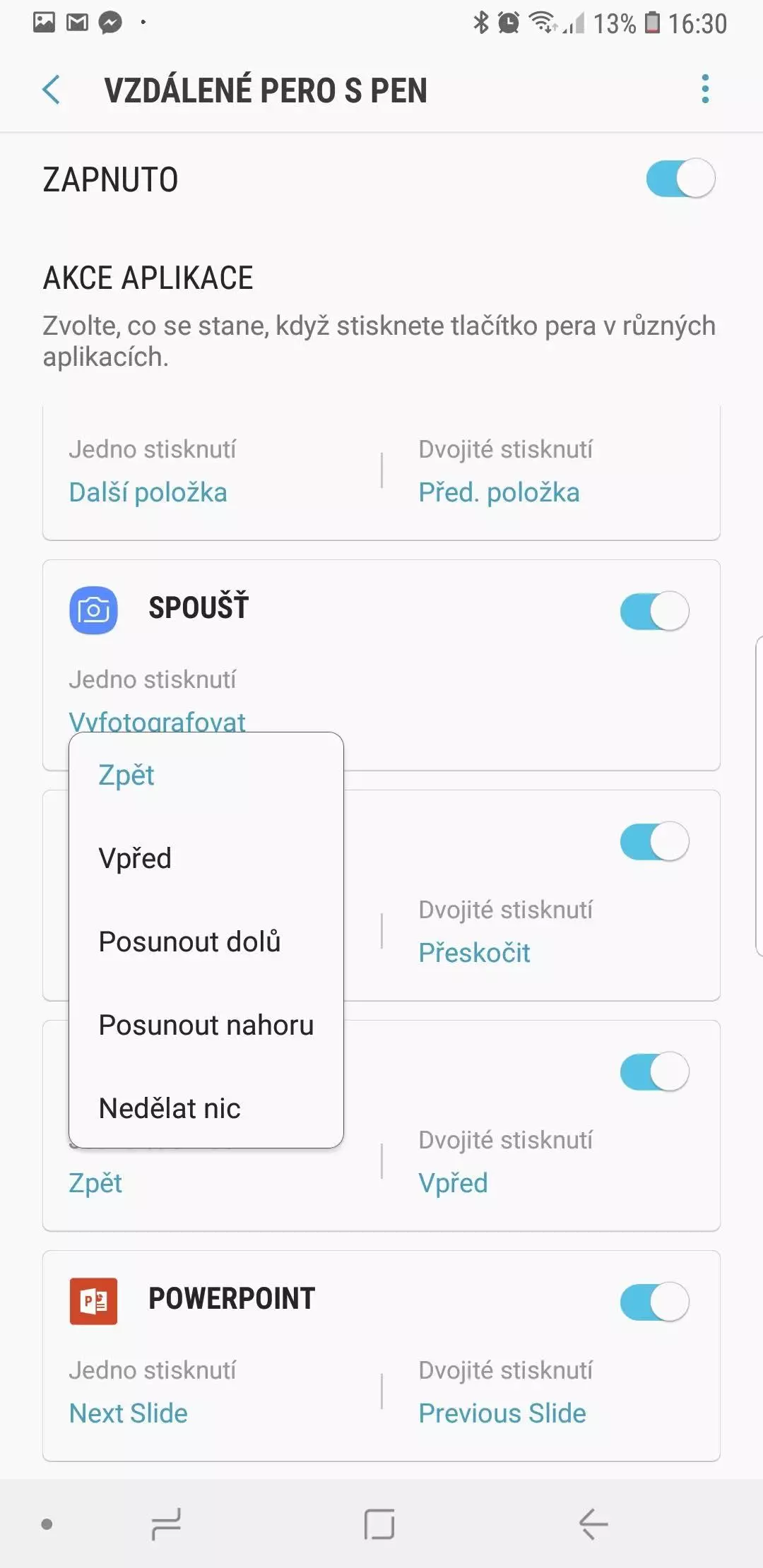Disable the POWERPOINT toggle

654,1302
